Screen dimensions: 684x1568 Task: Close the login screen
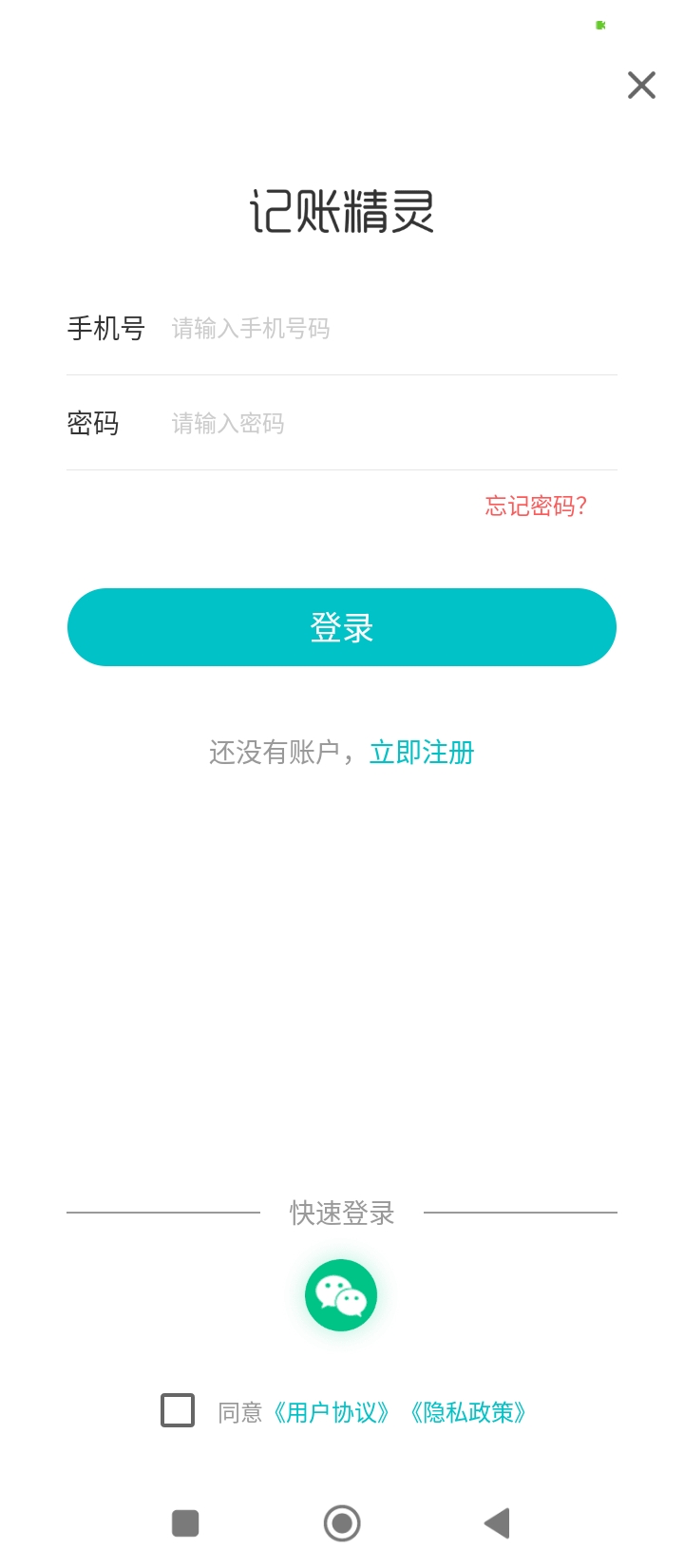pos(641,86)
